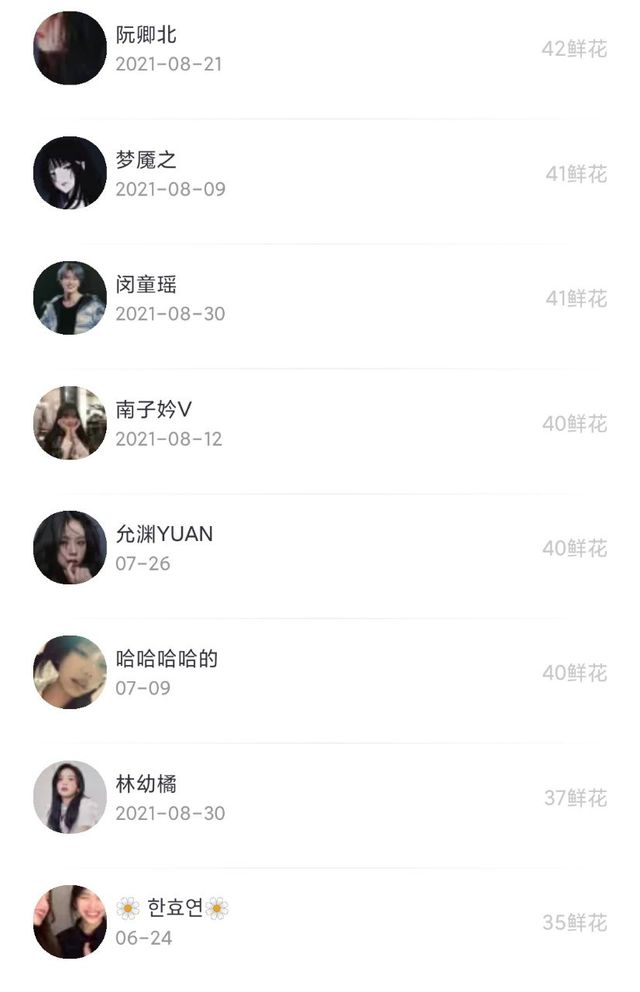640x992 pixels.
Task: Open the 한효연 row
Action: 320,922
